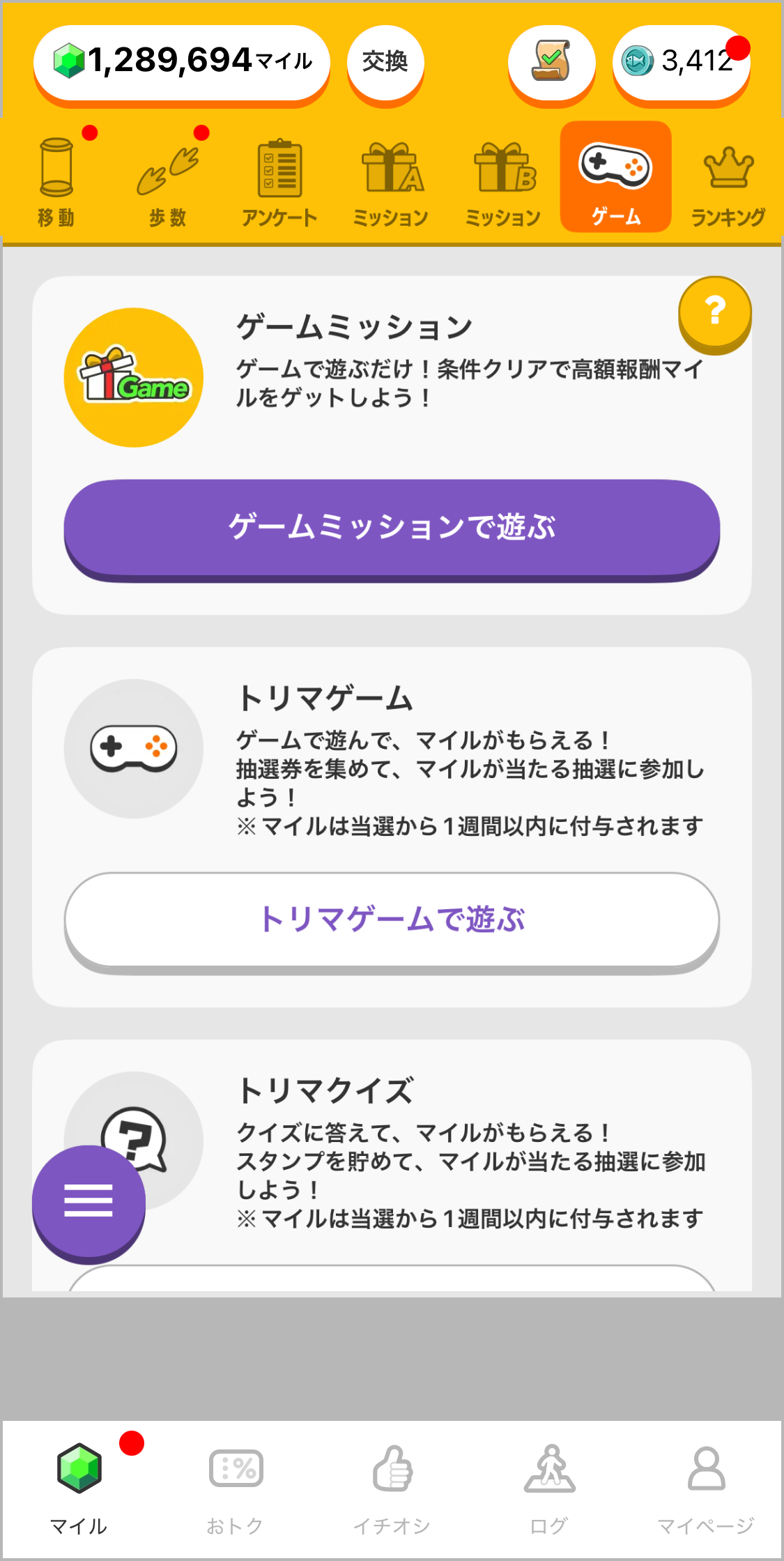
Task: Tap the 交換 exchange button
Action: click(385, 63)
